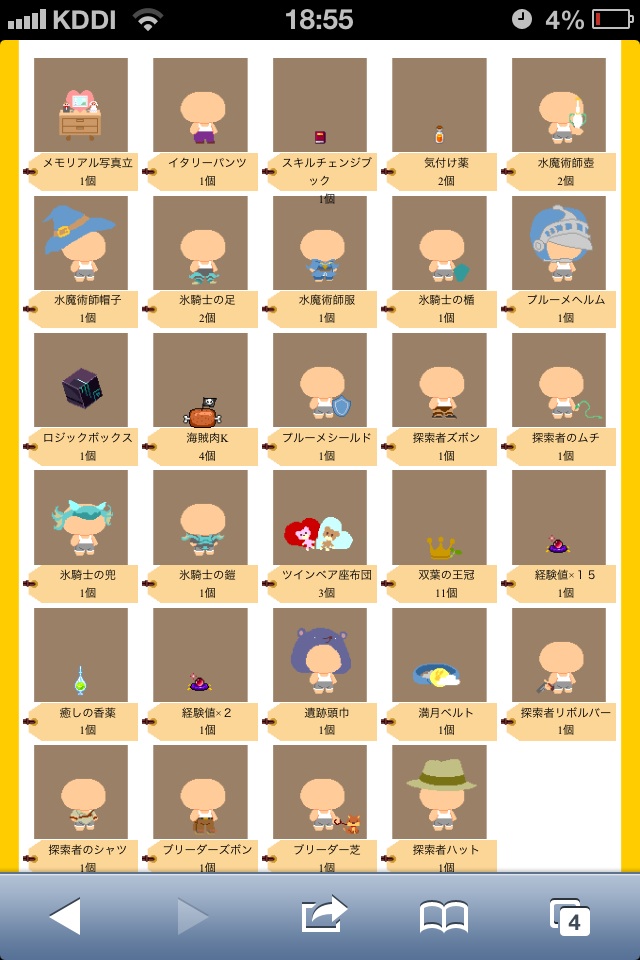The width and height of the screenshot is (640, 960).
Task: Select the 探索者リボルバー item
Action: [559, 656]
